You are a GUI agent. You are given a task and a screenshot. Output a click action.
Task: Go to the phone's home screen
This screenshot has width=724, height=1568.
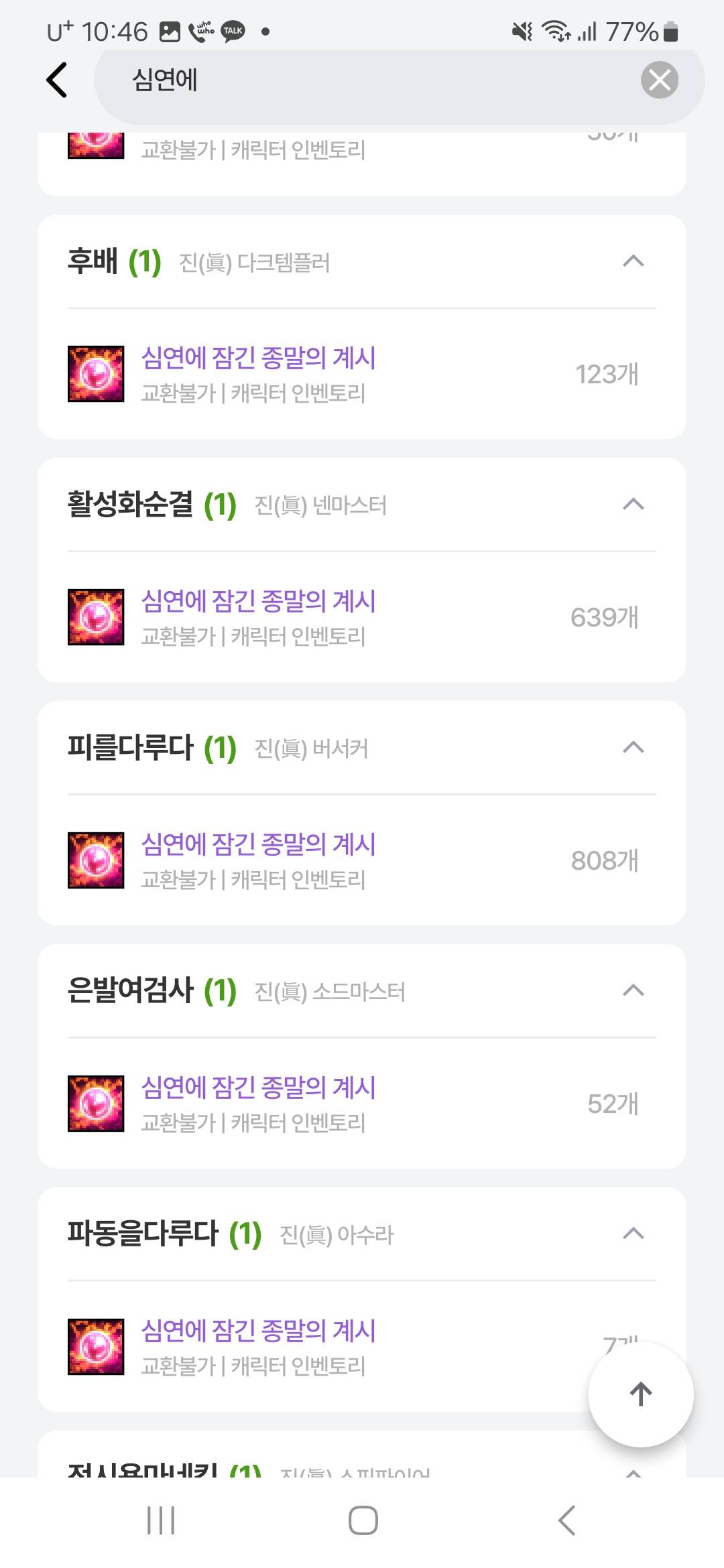point(363,1520)
